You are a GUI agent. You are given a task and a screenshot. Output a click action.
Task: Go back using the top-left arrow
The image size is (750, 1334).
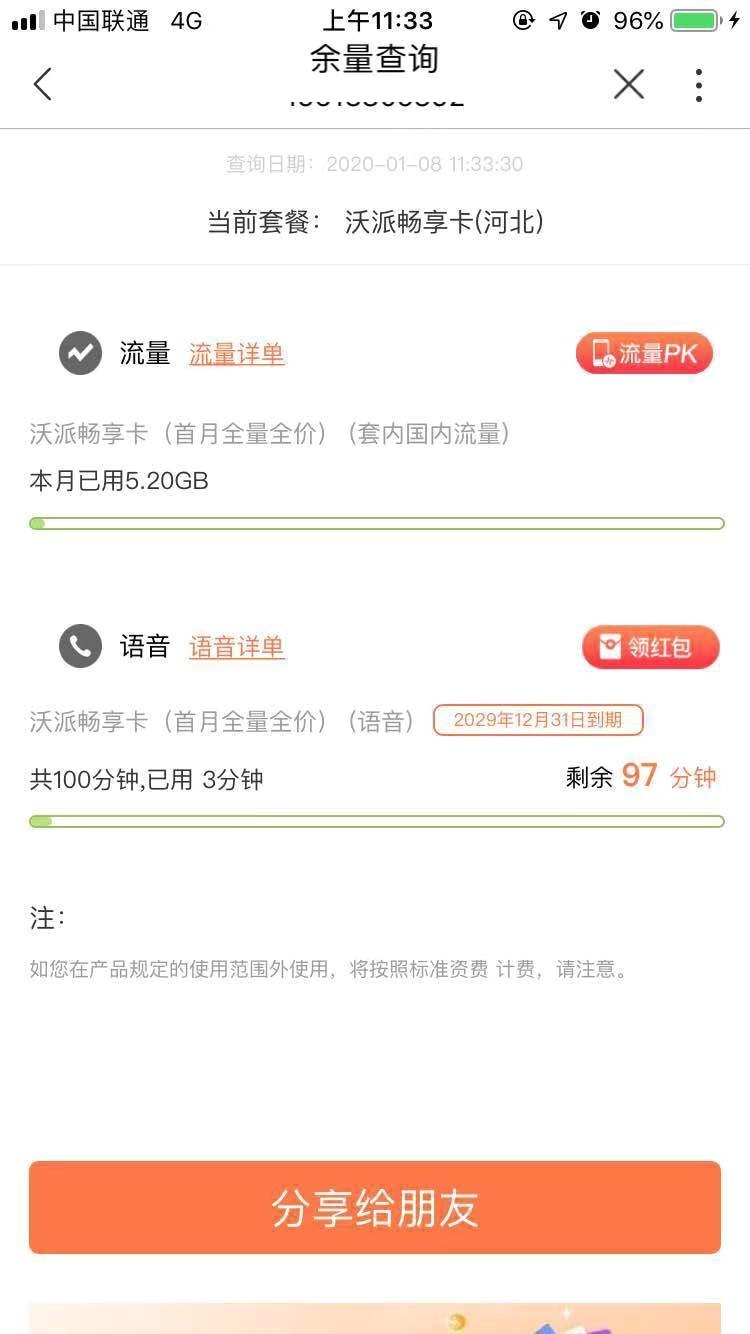tap(42, 85)
